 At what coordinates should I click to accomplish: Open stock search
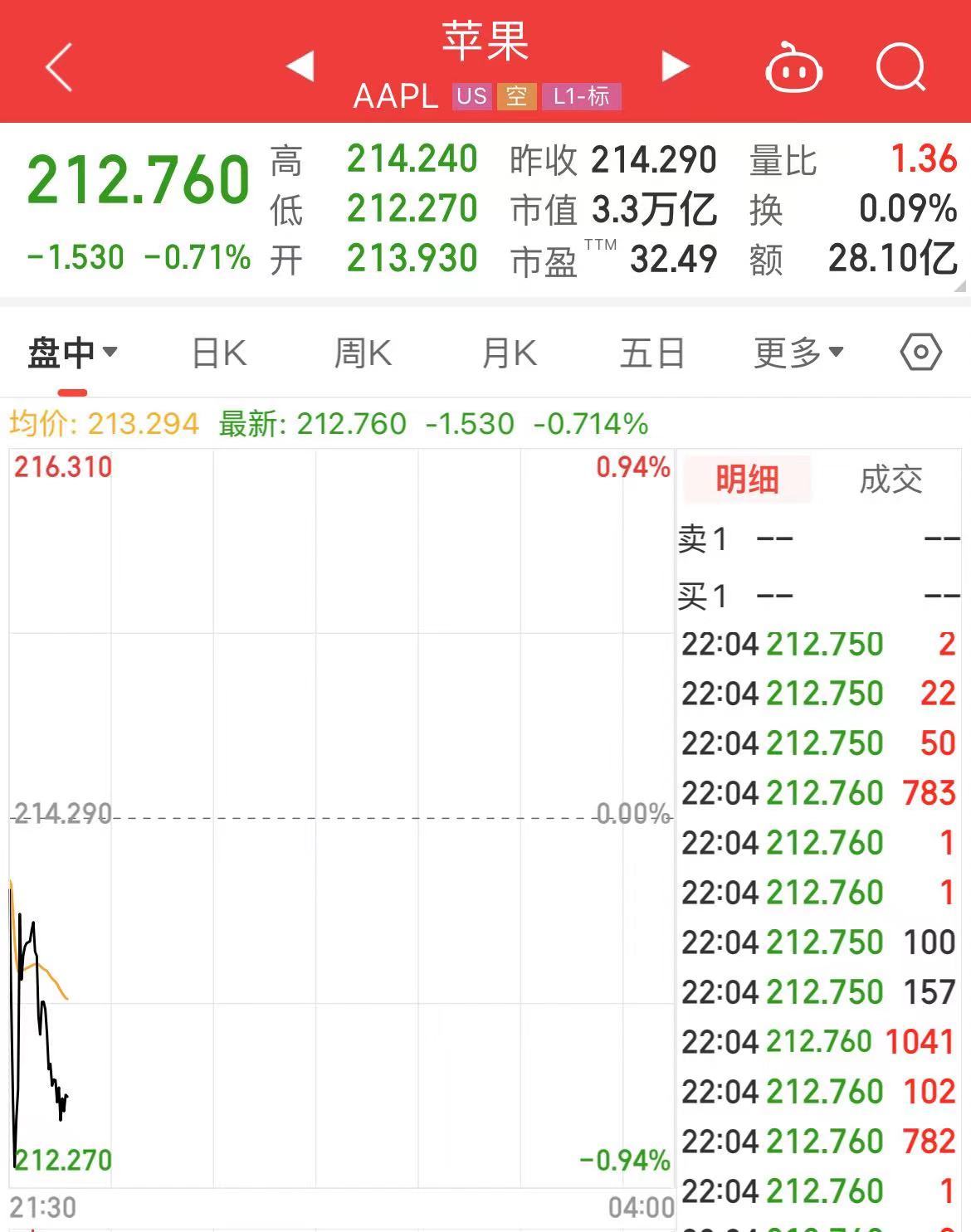[x=900, y=66]
